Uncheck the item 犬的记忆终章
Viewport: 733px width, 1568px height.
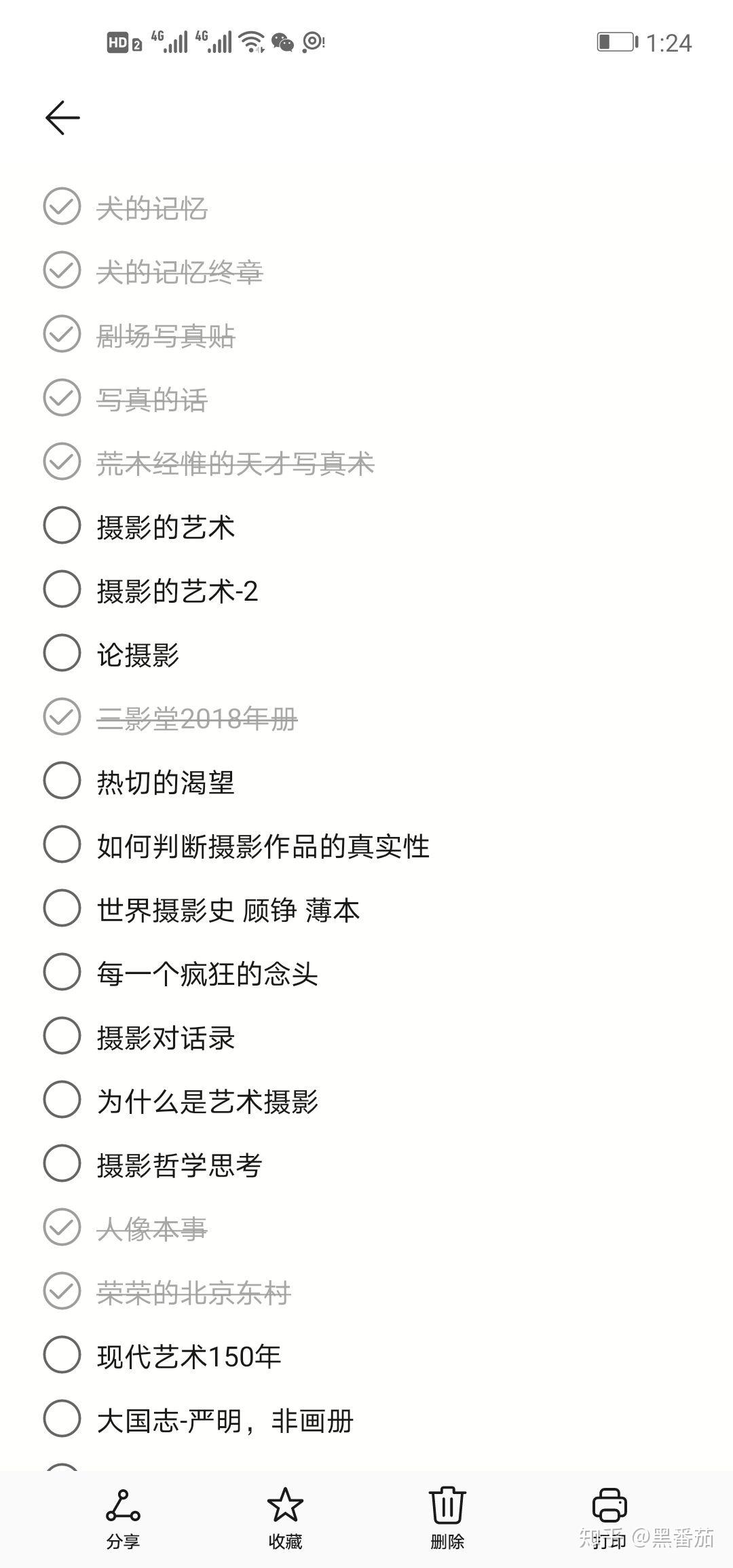[62, 269]
